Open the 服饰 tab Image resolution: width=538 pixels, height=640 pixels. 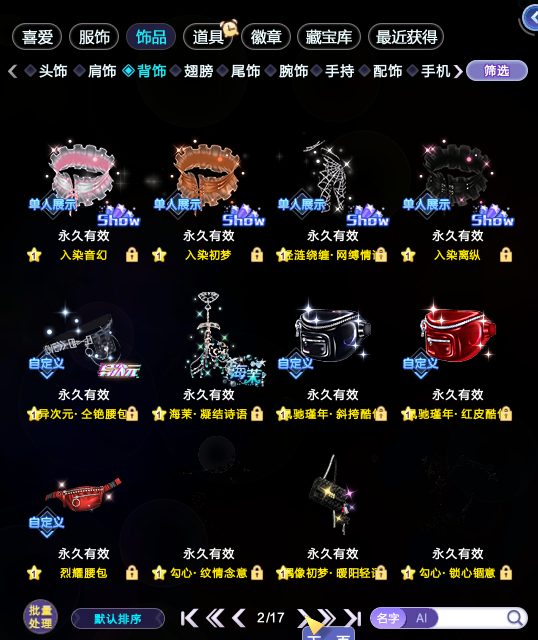tap(94, 37)
